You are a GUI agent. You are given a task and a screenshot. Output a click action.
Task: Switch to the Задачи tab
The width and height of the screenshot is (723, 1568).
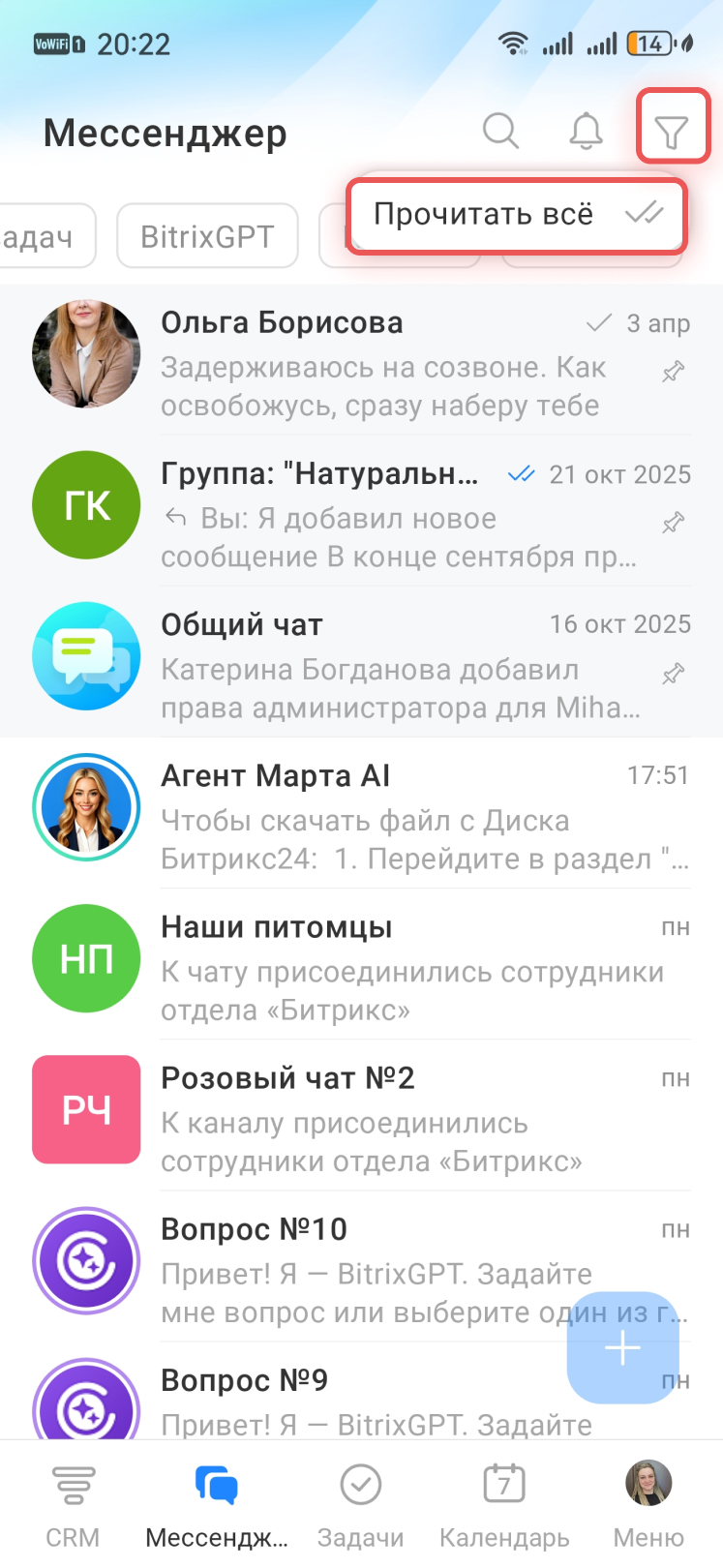tap(360, 1503)
